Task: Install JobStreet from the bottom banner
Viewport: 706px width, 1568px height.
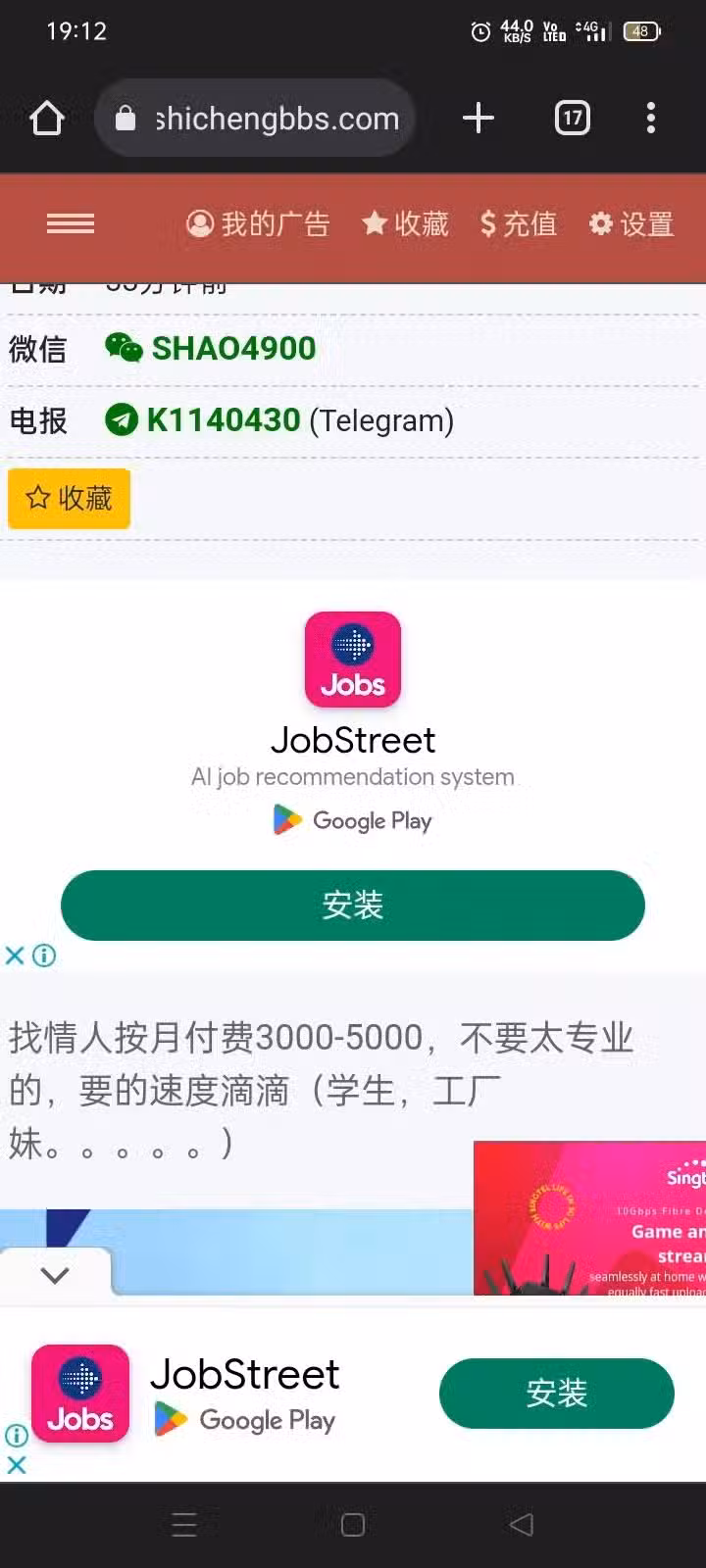Action: pyautogui.click(x=557, y=1393)
